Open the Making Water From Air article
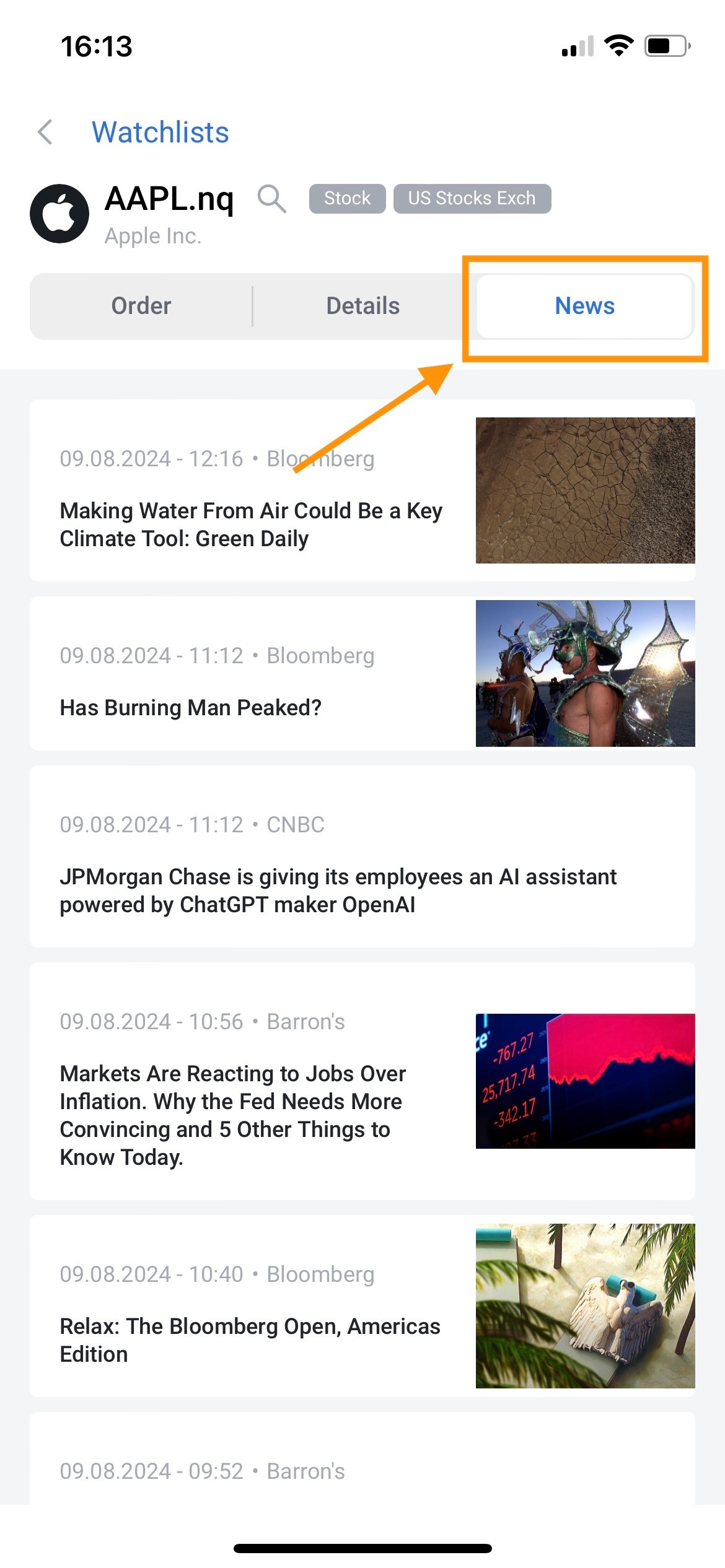725x1568 pixels. (x=251, y=524)
